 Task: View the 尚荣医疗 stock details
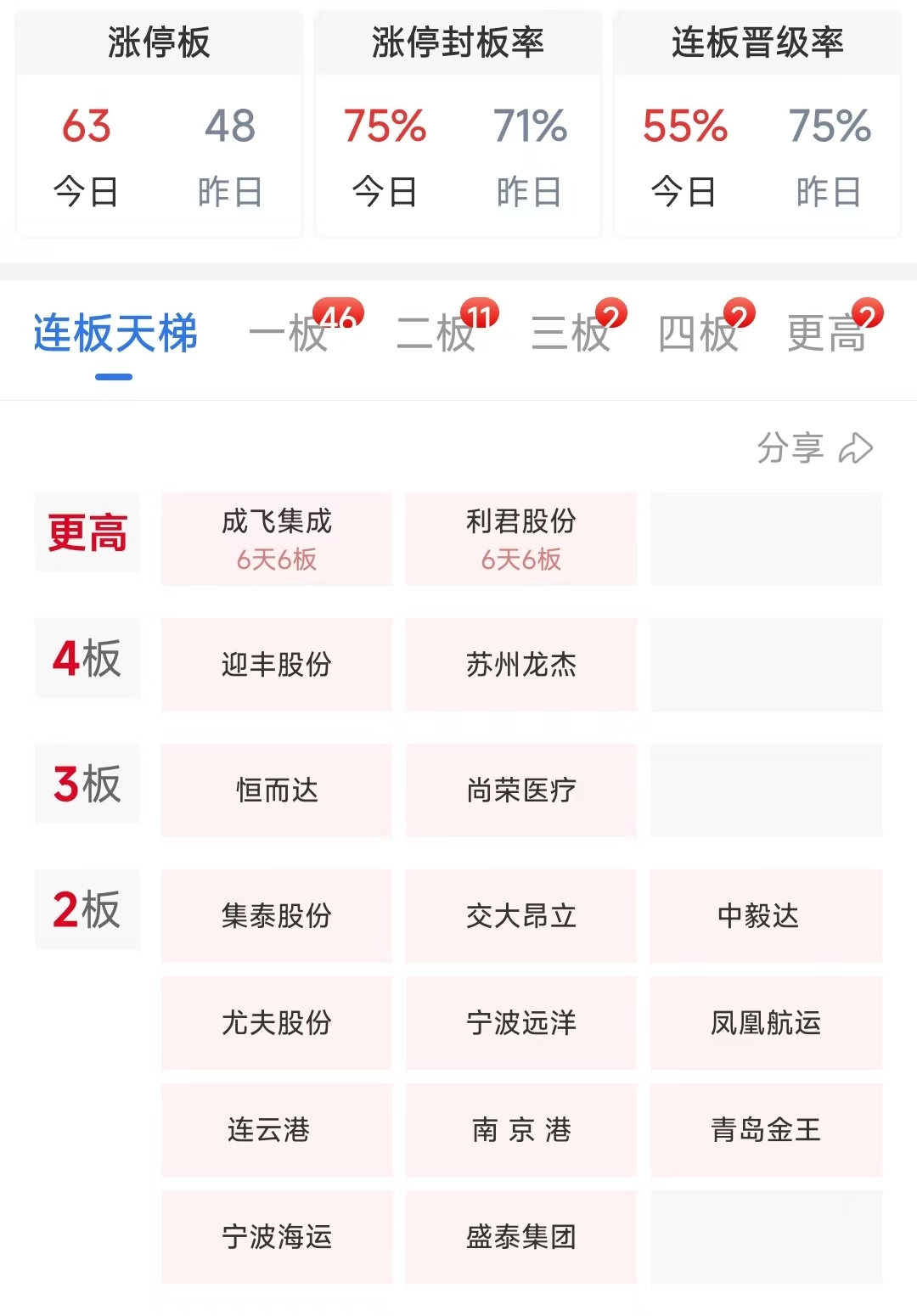pos(521,790)
